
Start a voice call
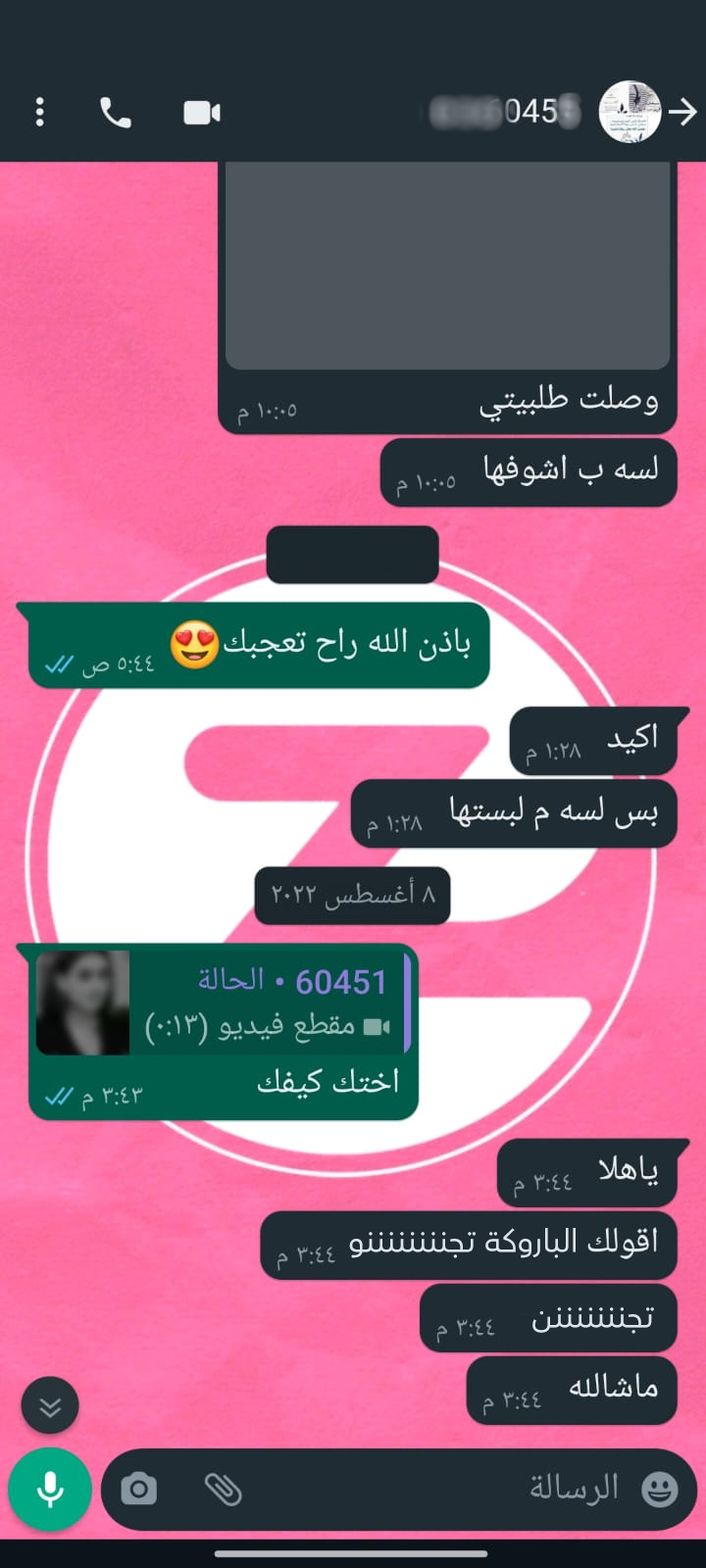[x=116, y=114]
